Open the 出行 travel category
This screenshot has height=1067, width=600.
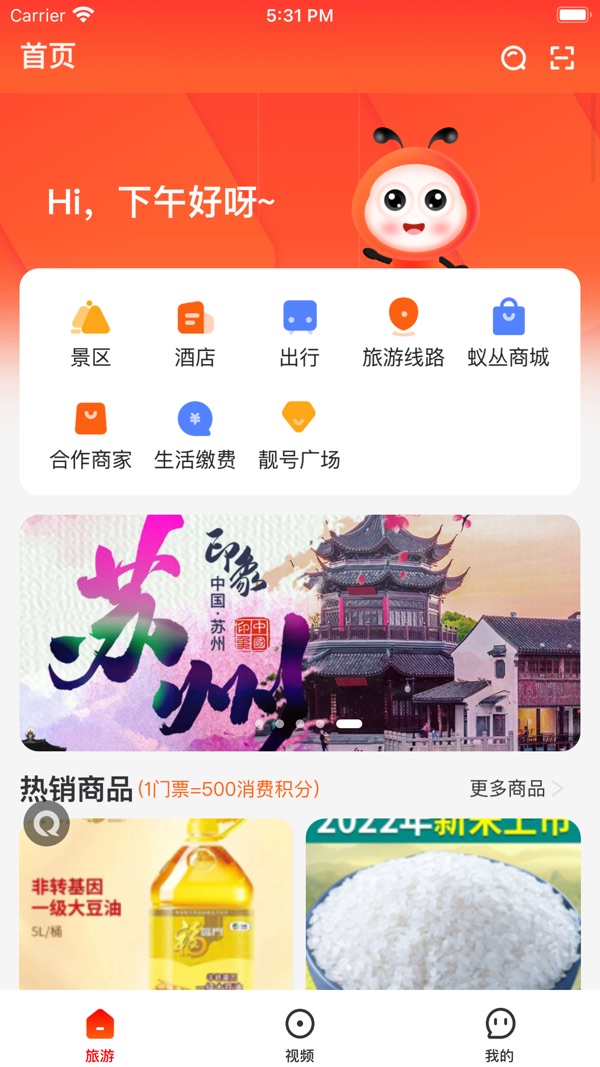(x=299, y=333)
